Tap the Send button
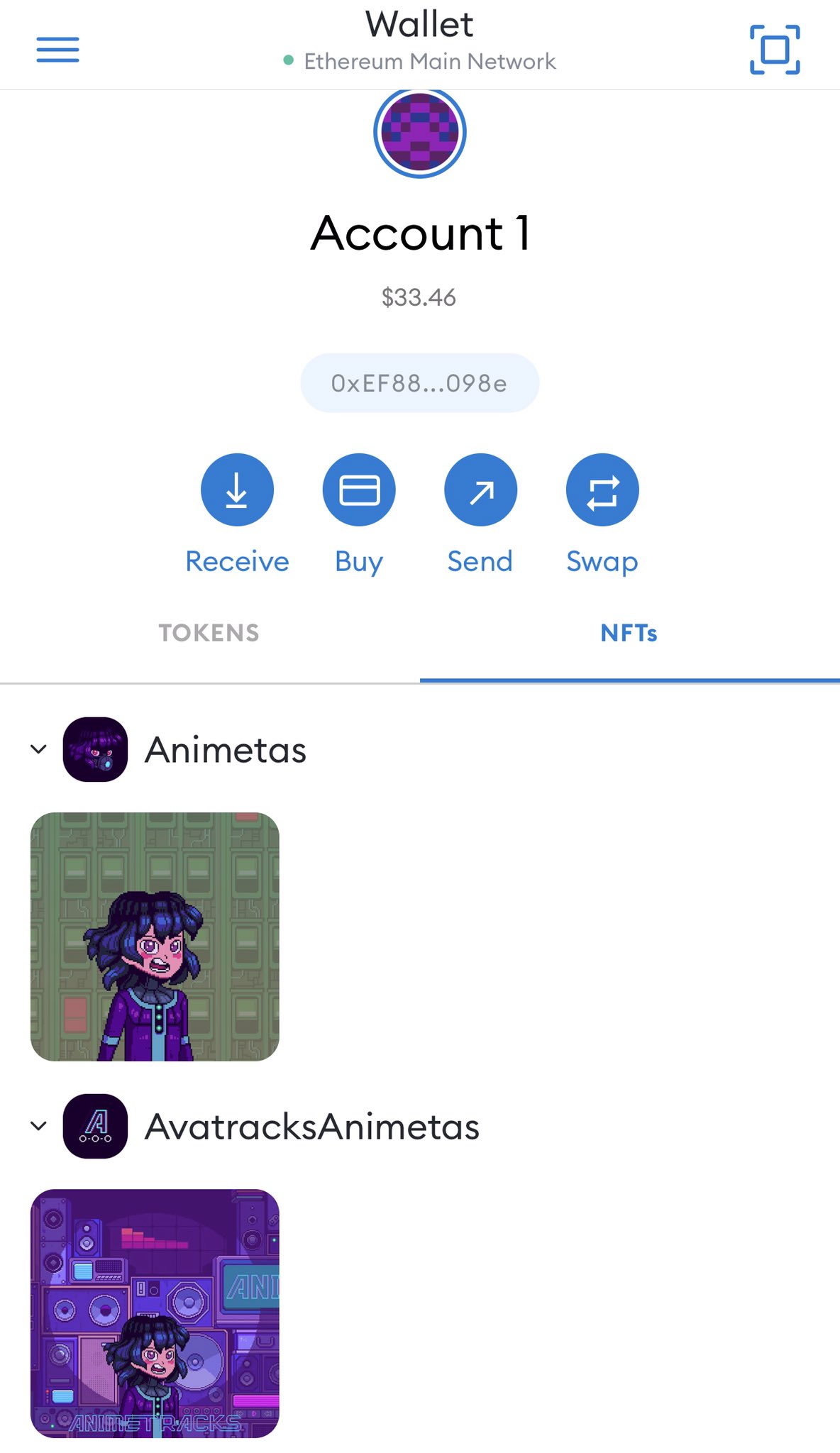This screenshot has height=1453, width=840. tap(480, 490)
